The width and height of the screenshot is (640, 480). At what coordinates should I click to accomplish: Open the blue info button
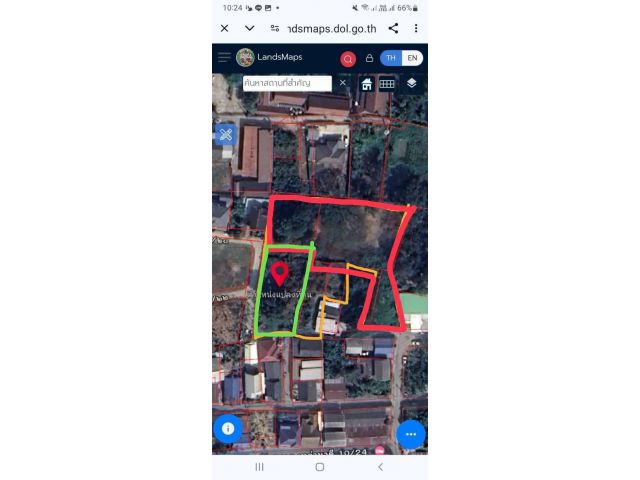pos(228,429)
